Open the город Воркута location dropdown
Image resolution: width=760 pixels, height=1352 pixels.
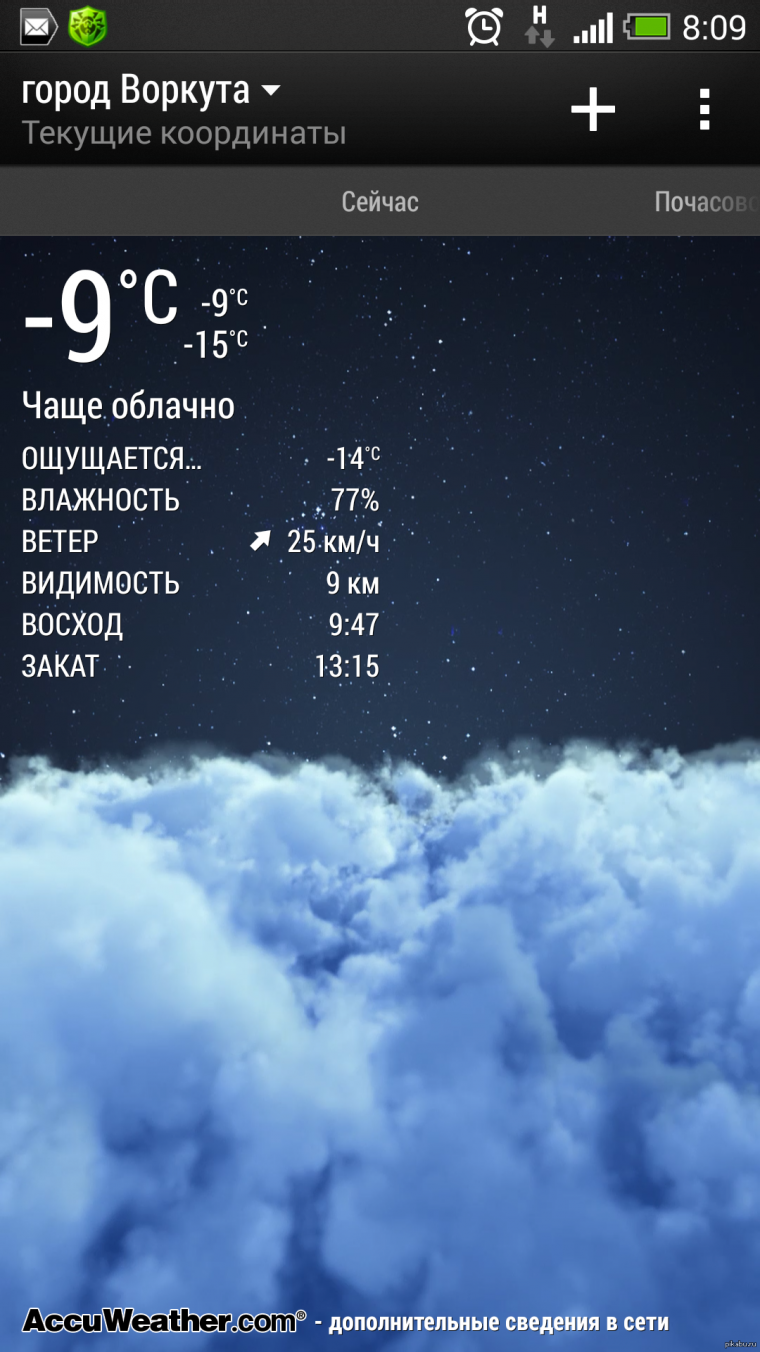click(150, 92)
